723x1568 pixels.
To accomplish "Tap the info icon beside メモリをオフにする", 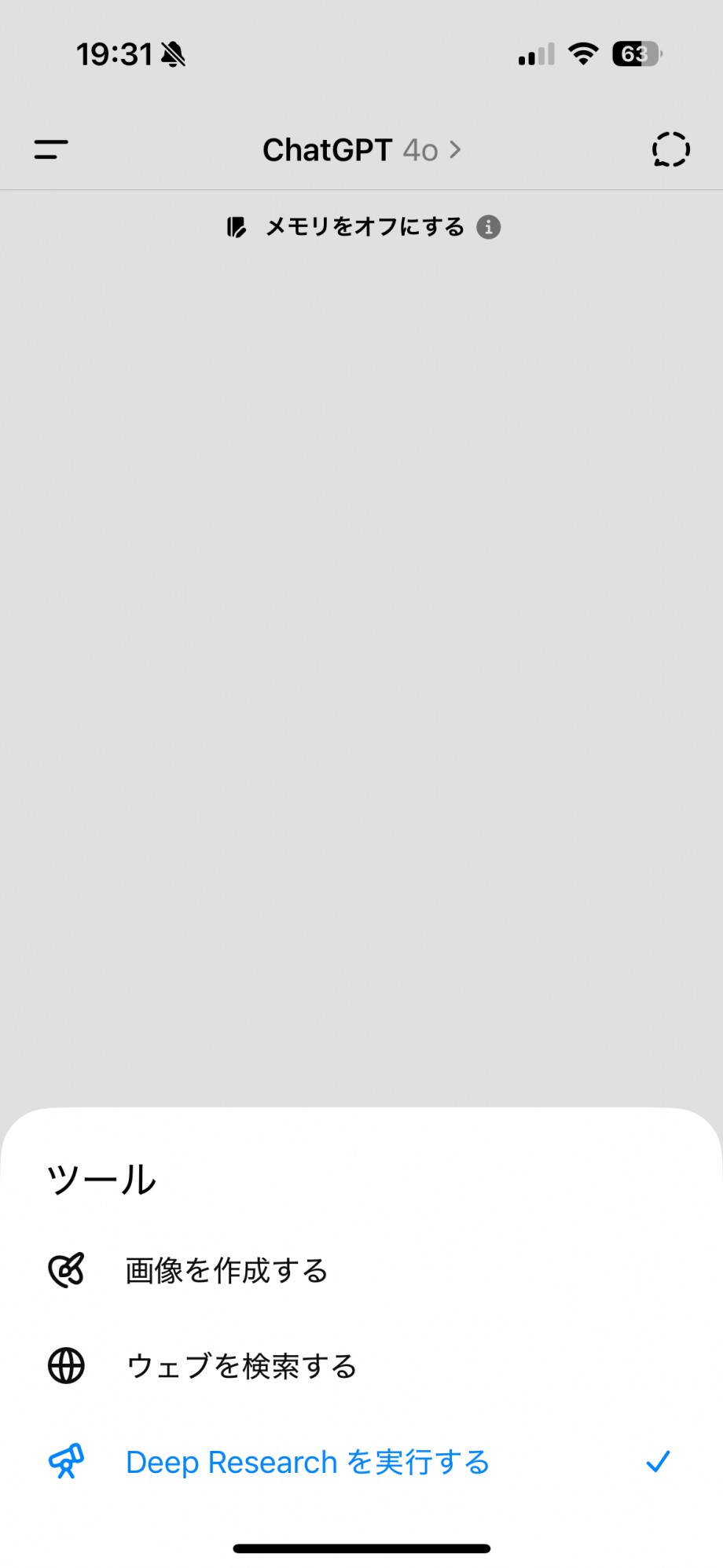I will click(489, 227).
